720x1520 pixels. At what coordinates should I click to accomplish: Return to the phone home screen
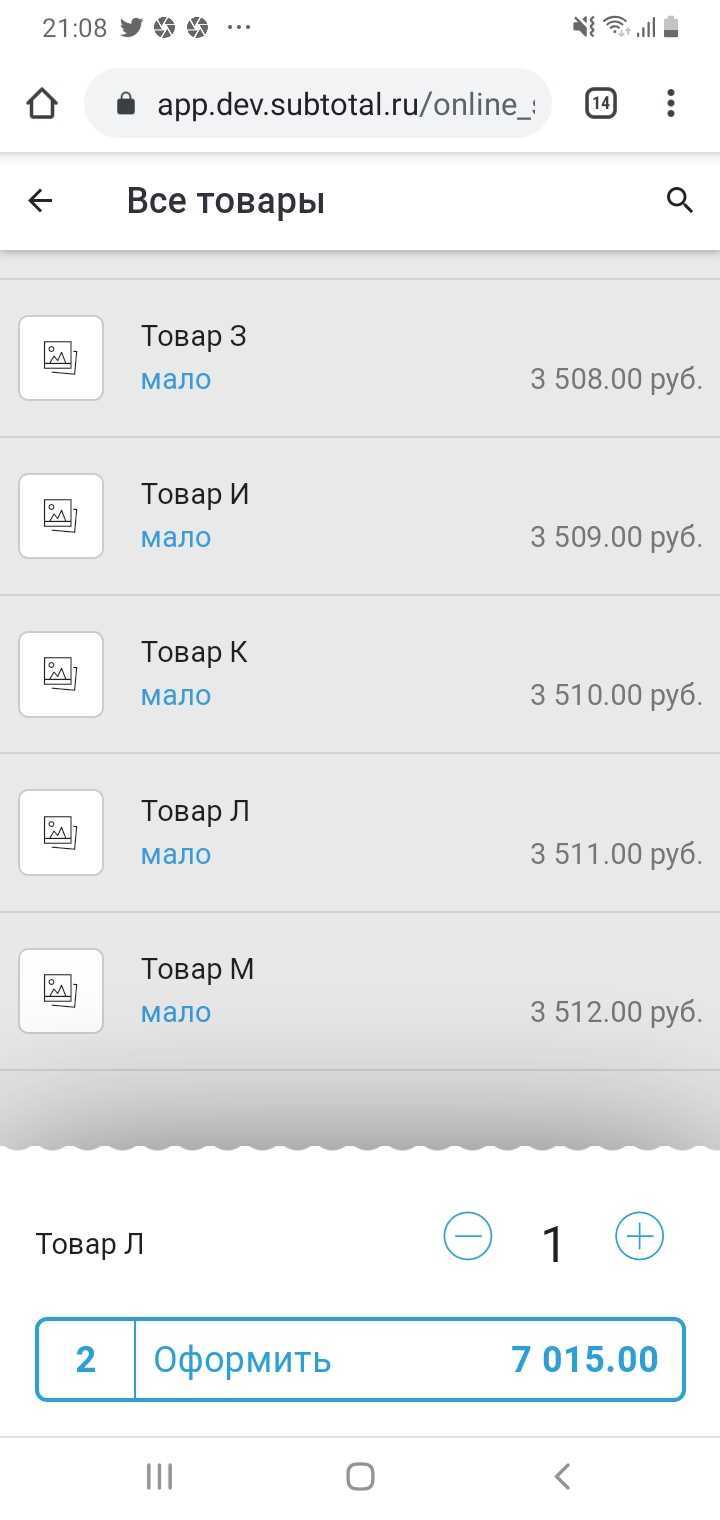360,1476
